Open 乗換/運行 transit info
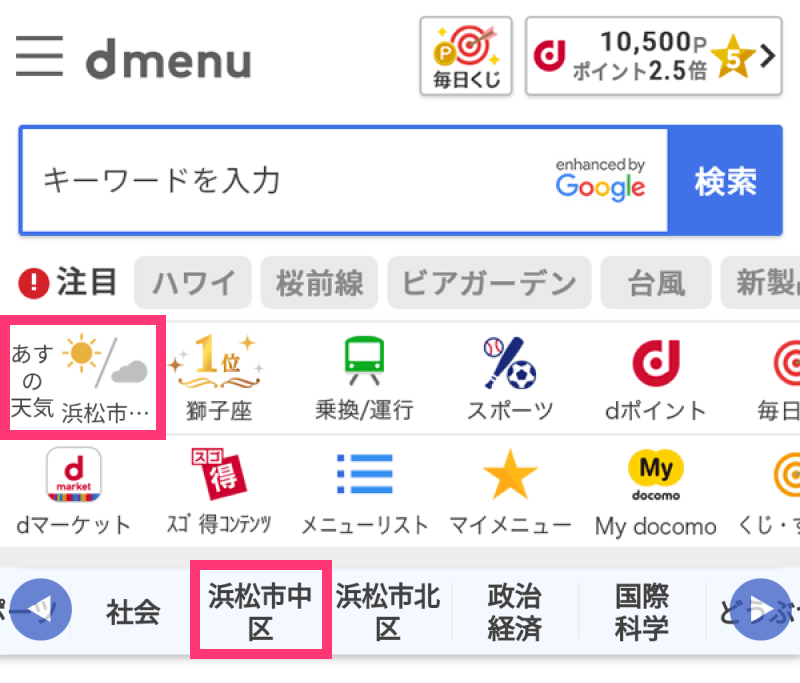 pos(364,378)
